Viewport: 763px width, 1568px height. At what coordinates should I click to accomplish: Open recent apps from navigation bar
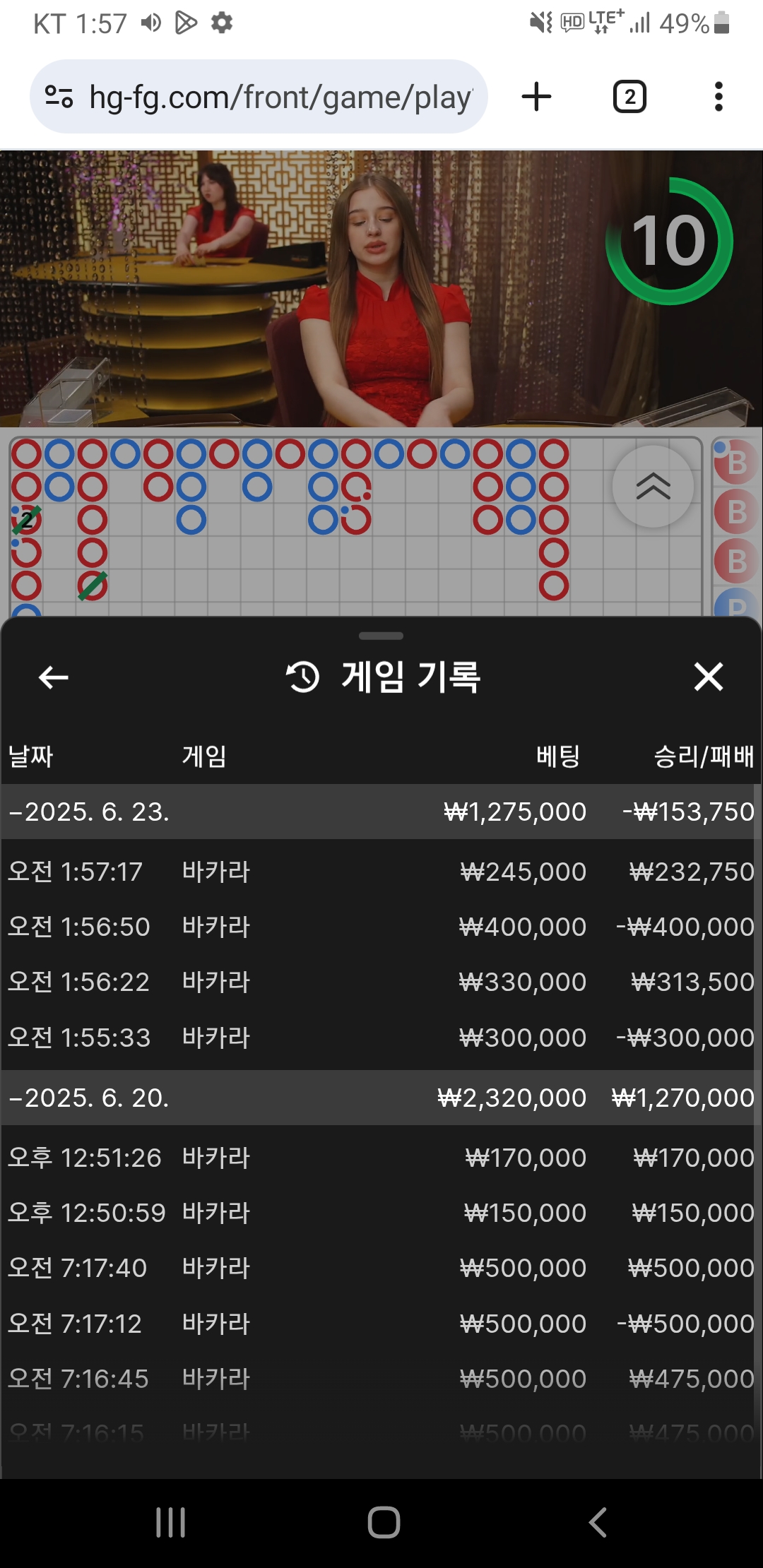click(170, 1522)
